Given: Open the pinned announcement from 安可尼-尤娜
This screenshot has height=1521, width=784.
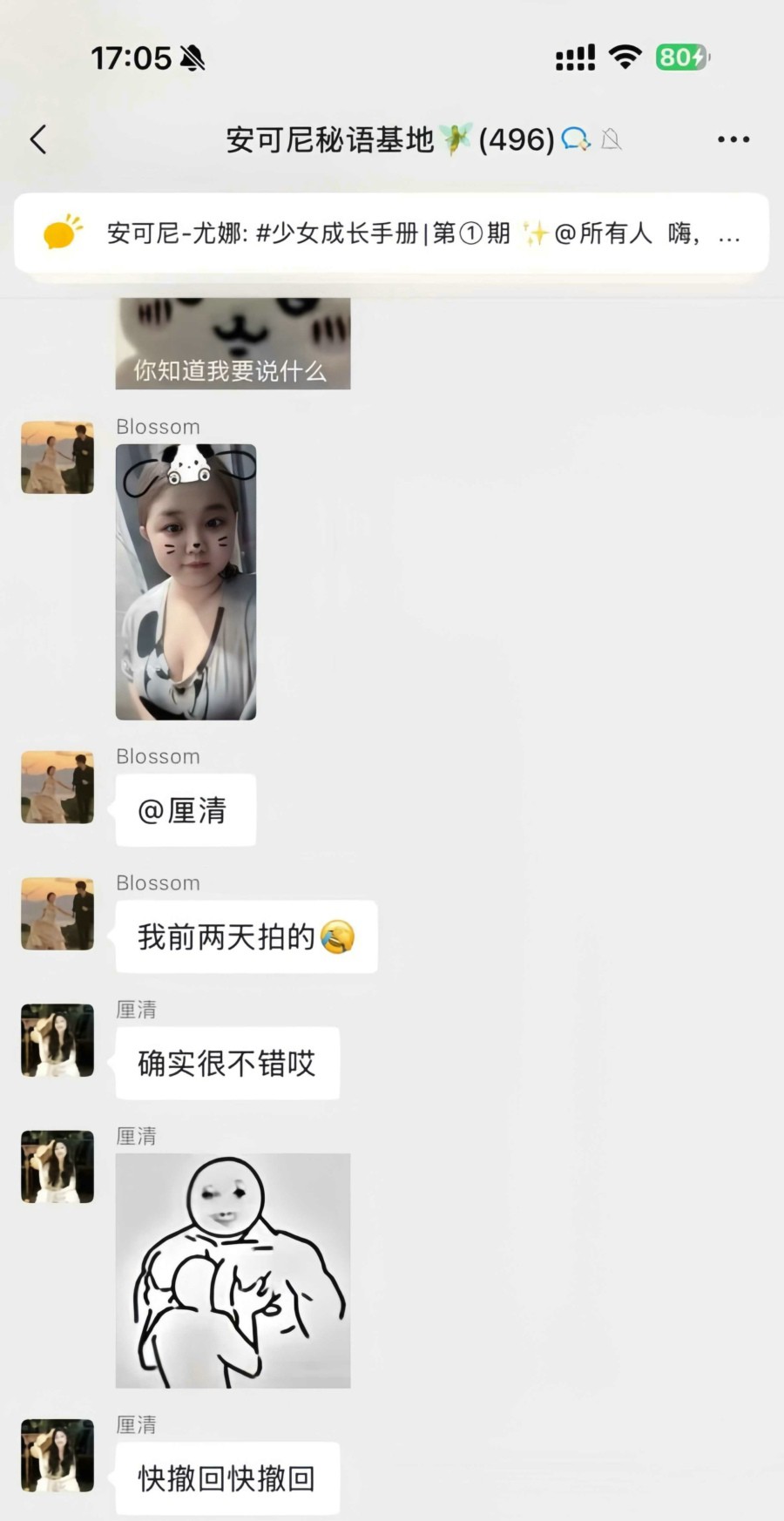Looking at the screenshot, I should pos(392,233).
